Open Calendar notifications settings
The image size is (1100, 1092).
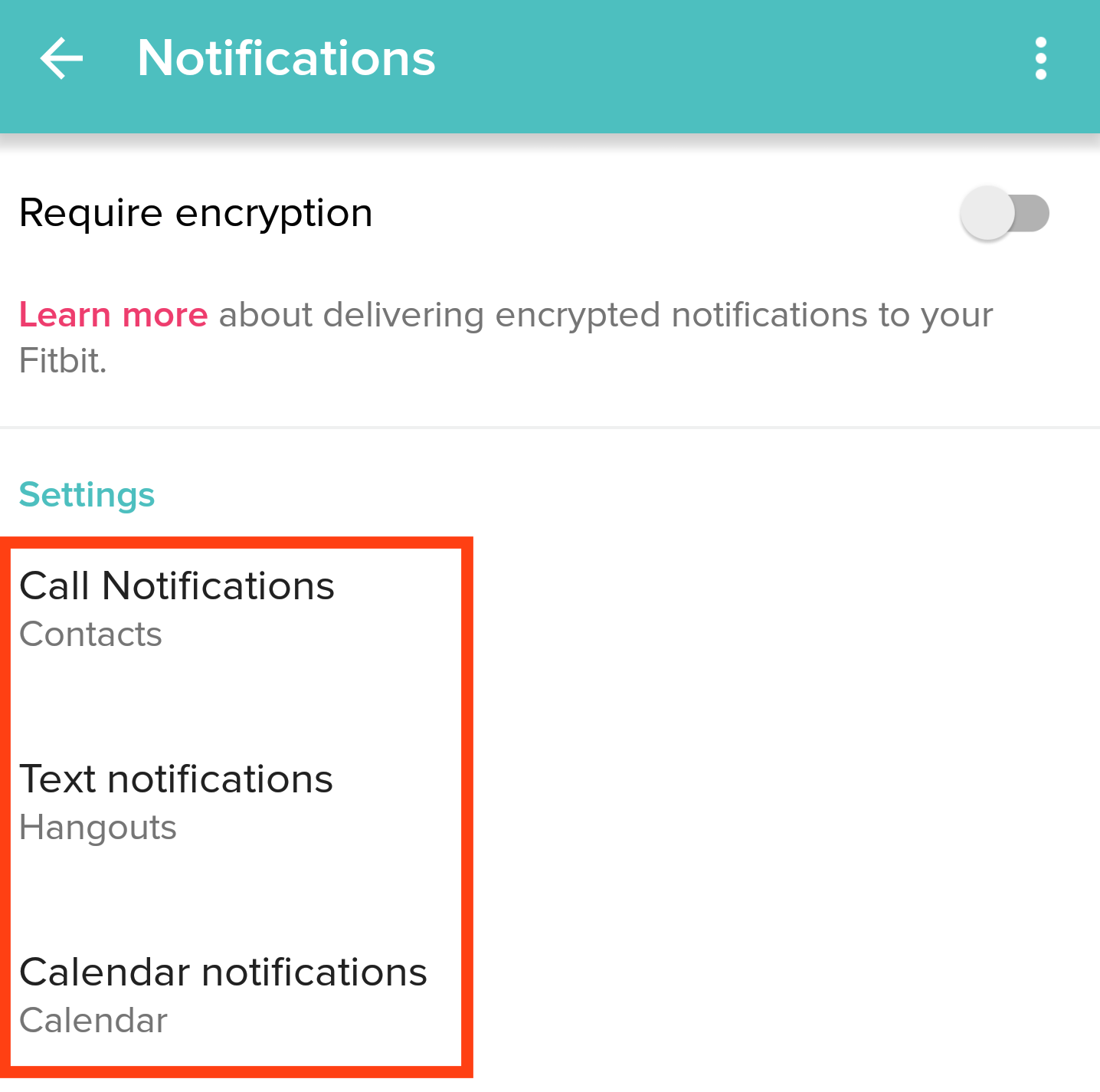(x=222, y=994)
